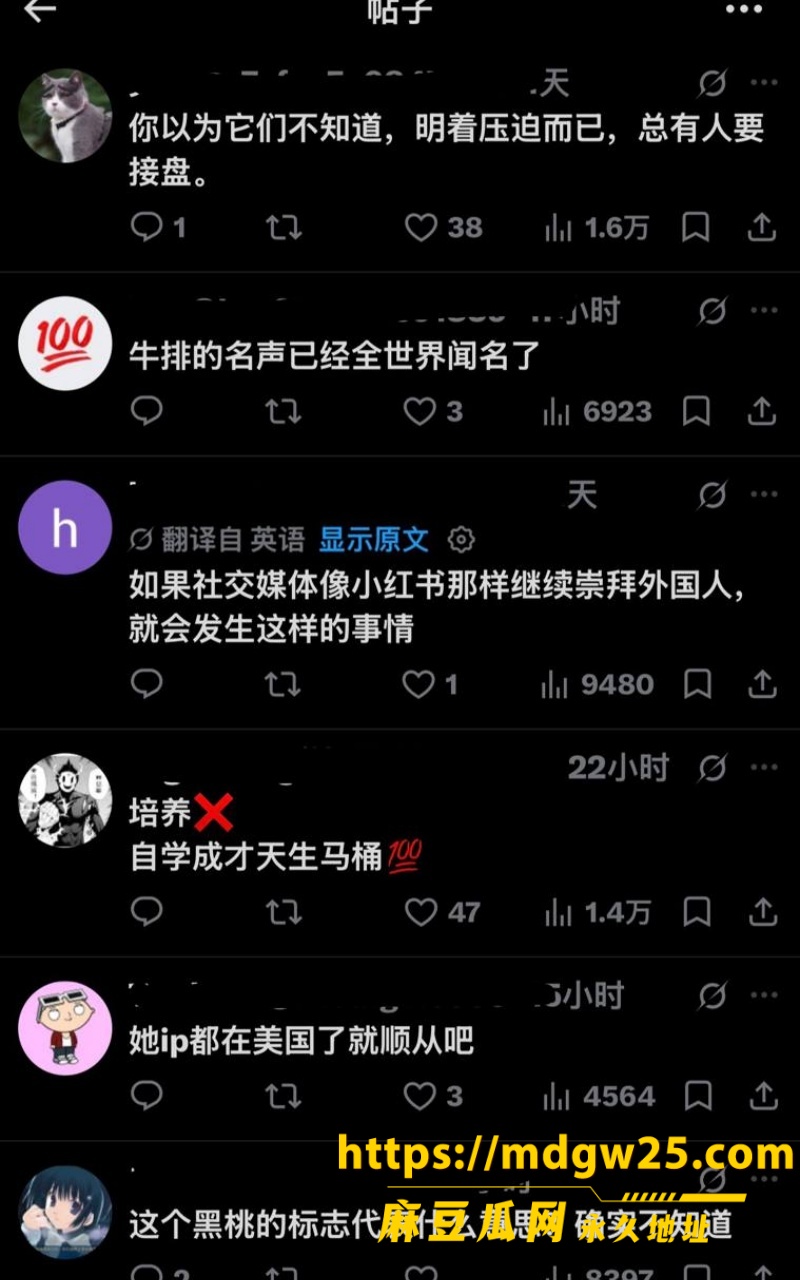Tap 显示原文 to show original text
Viewport: 800px width, 1280px height.
[373, 540]
